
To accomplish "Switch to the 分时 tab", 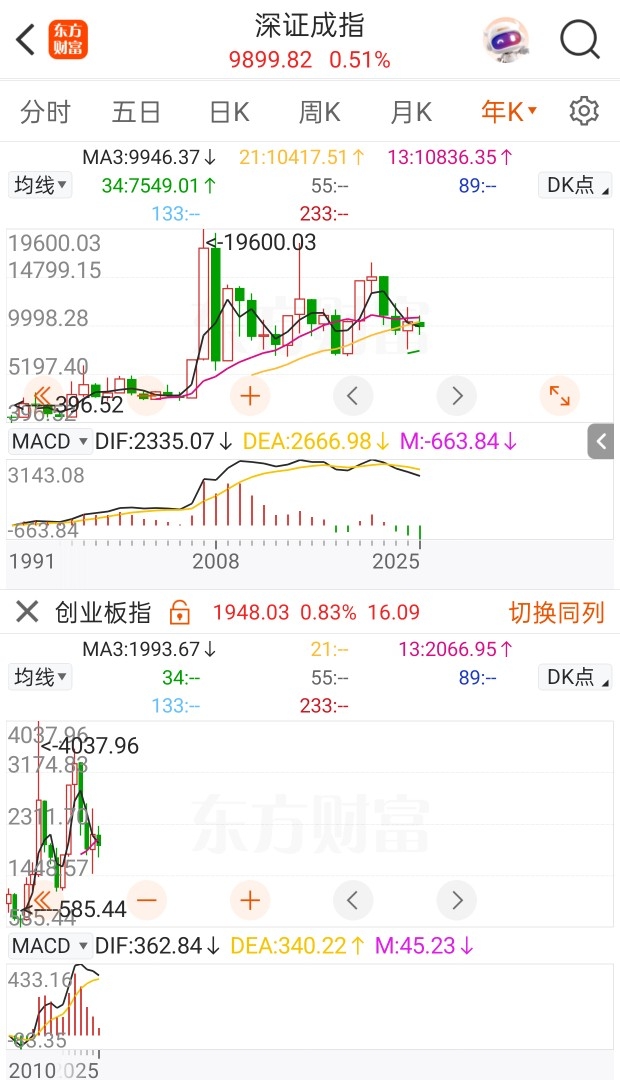I will (45, 112).
